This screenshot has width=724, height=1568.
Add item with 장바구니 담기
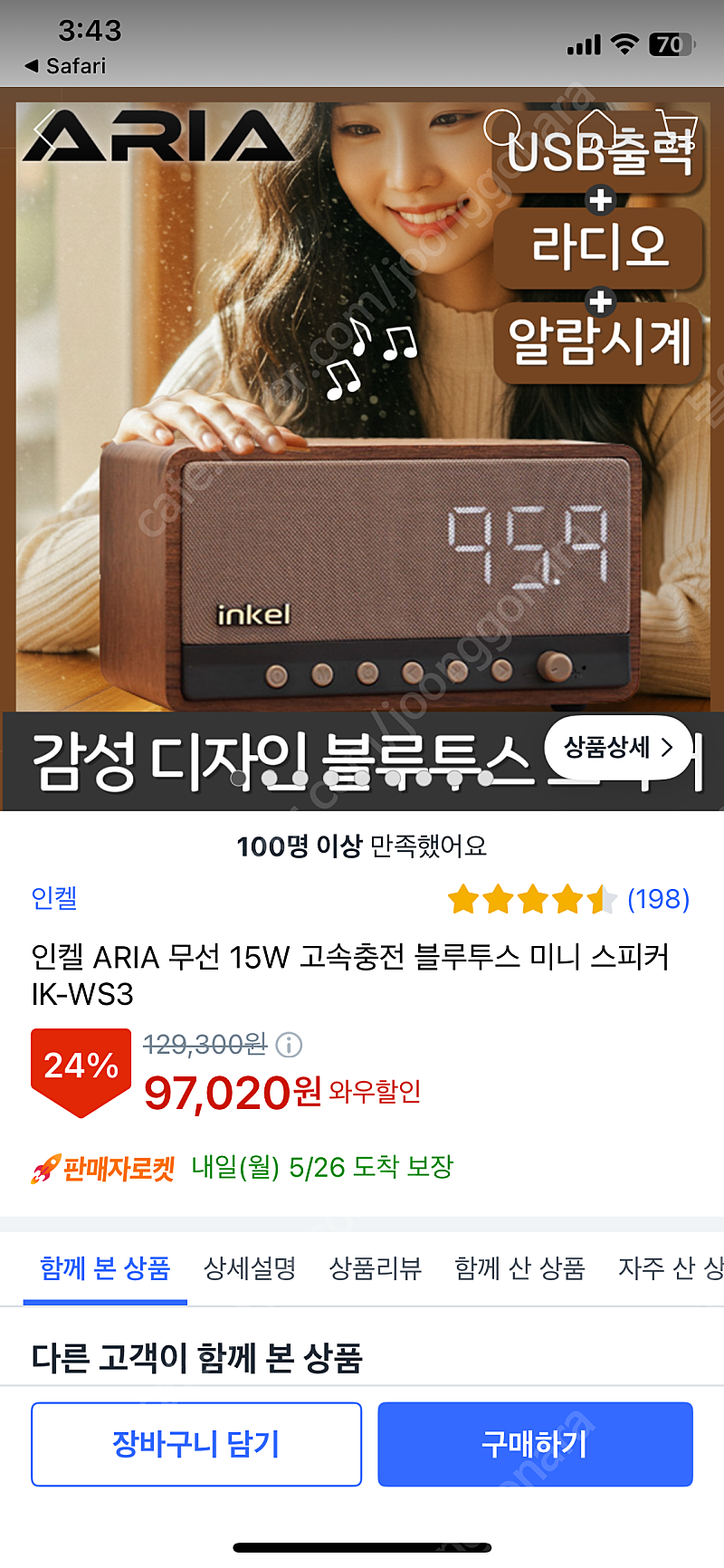pos(196,1444)
